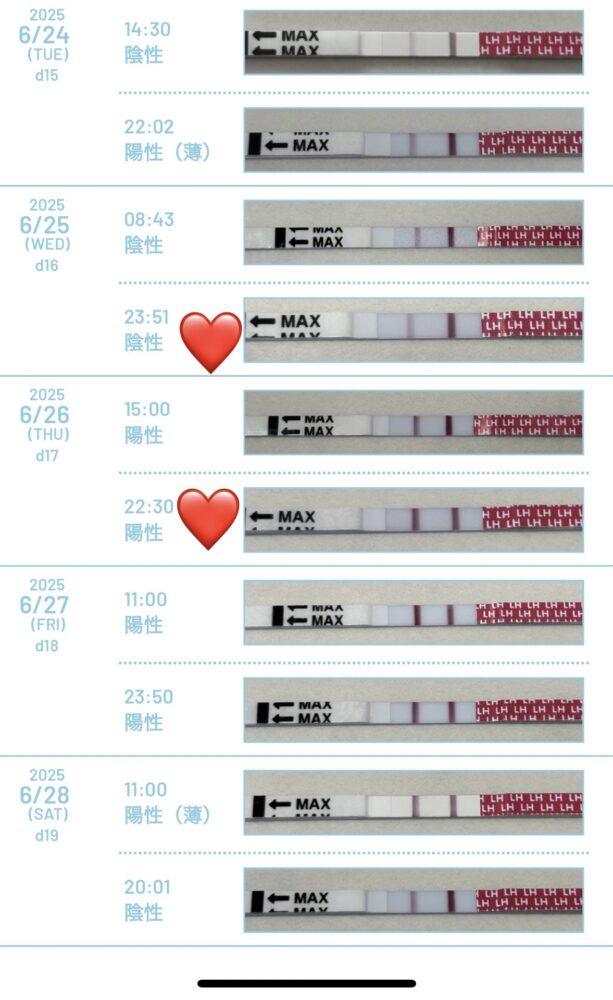View the 6/25 08:43 test strip photo
The image size is (613, 1000).
click(413, 233)
